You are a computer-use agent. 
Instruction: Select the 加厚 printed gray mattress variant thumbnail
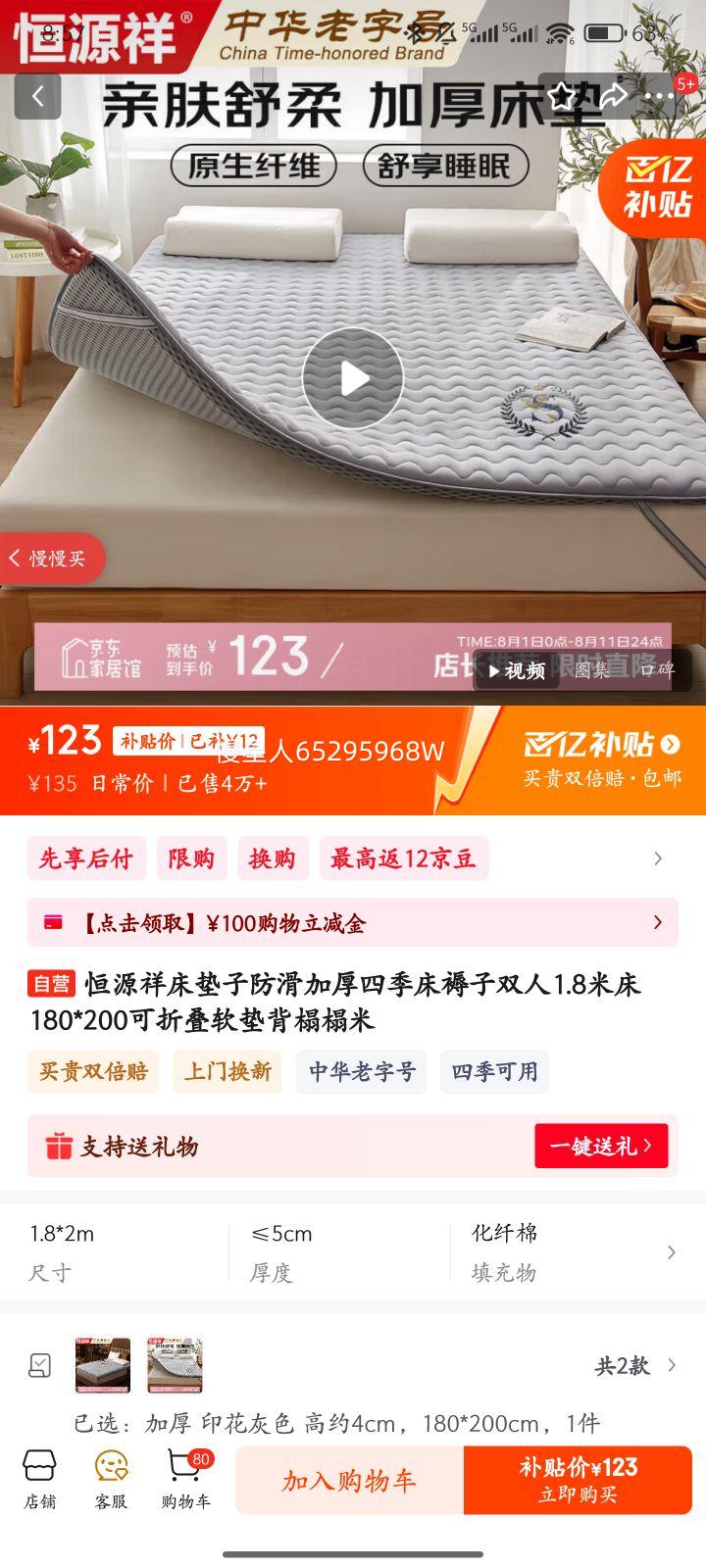coord(102,1364)
